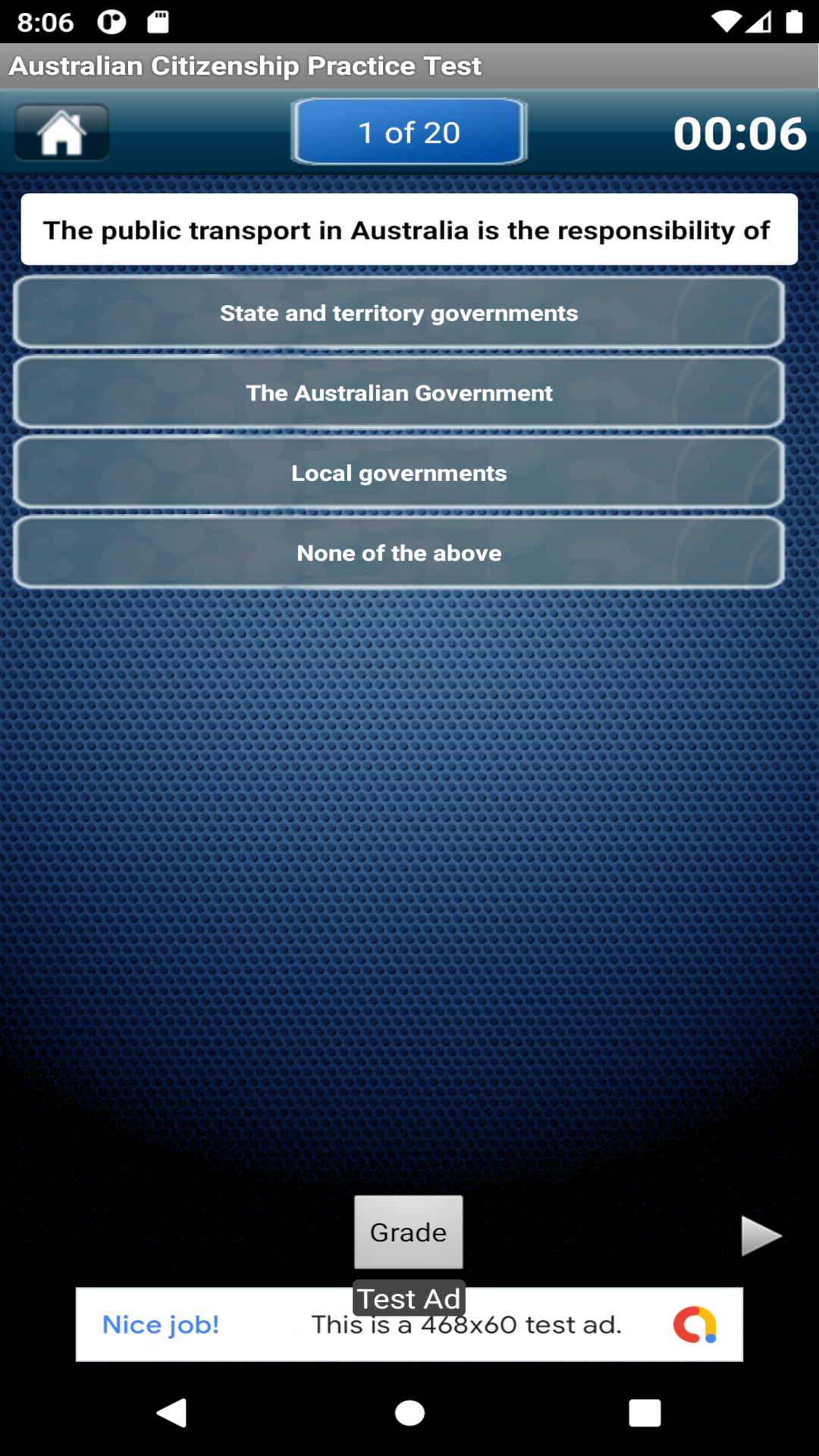Open the 1 of 20 question counter
The width and height of the screenshot is (819, 1456).
coord(409,131)
